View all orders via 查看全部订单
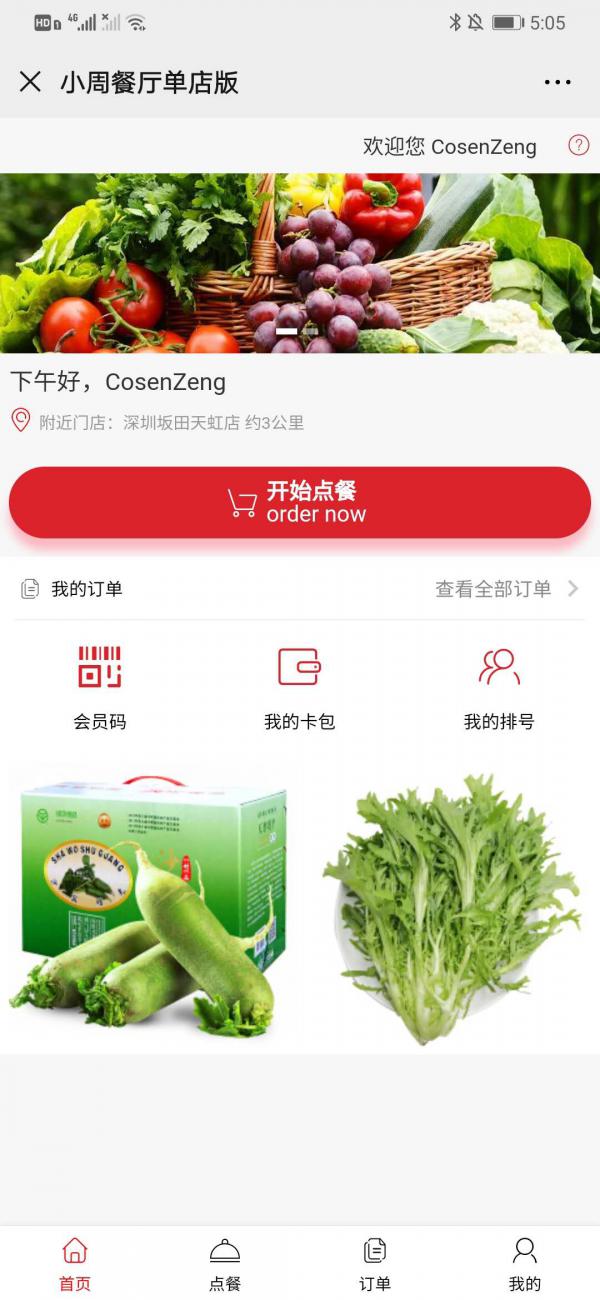The image size is (600, 1300). pyautogui.click(x=505, y=589)
